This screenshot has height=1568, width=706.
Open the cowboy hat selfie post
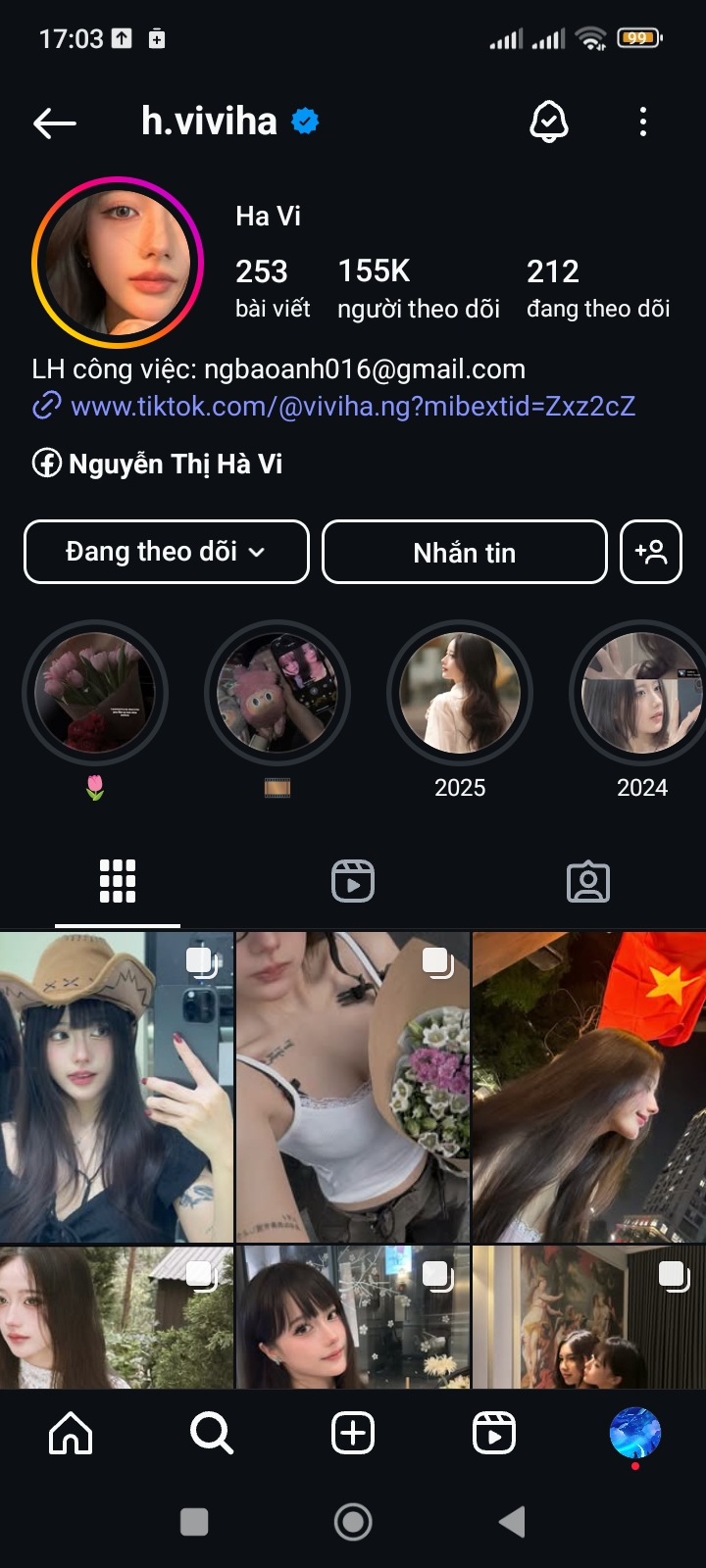click(x=116, y=1088)
